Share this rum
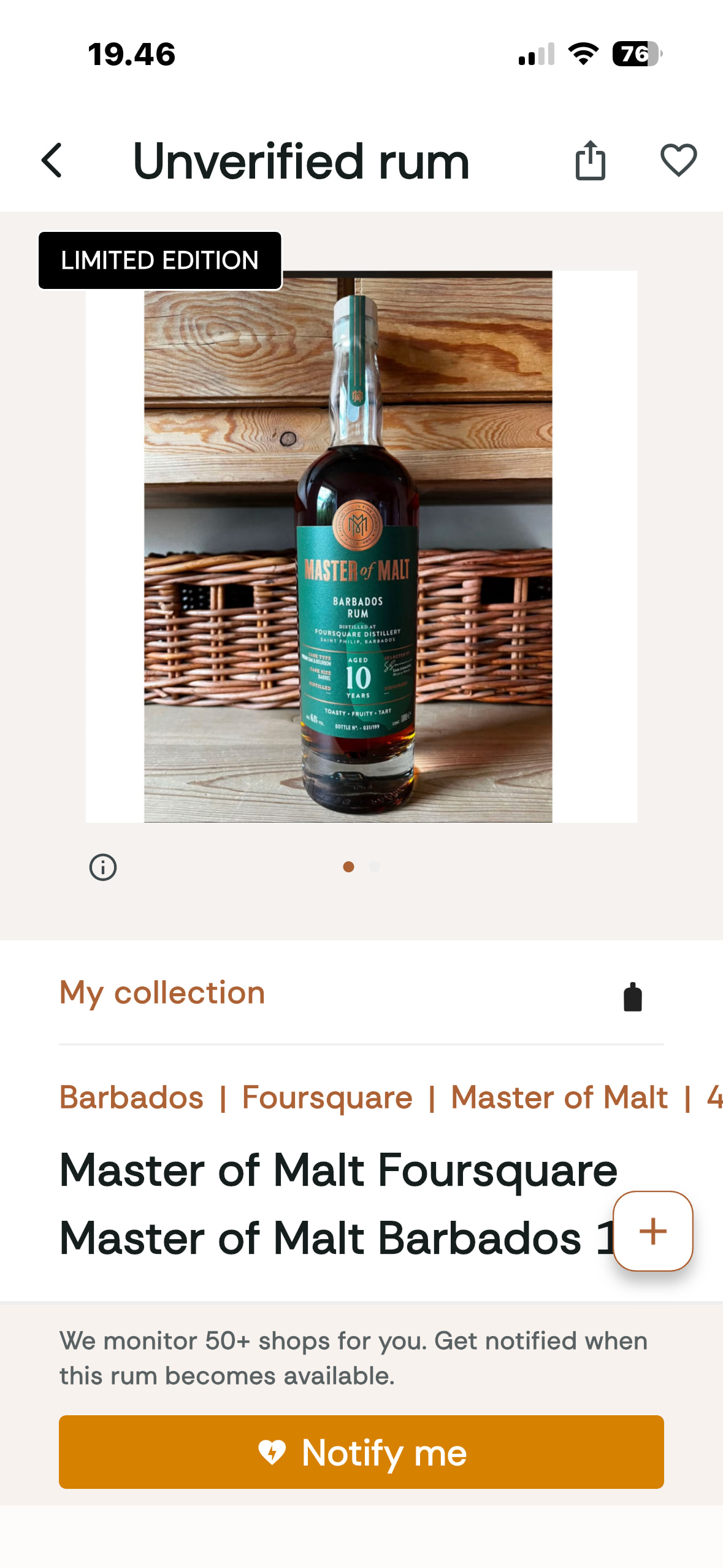Screen dimensions: 723x1568 pos(590,161)
